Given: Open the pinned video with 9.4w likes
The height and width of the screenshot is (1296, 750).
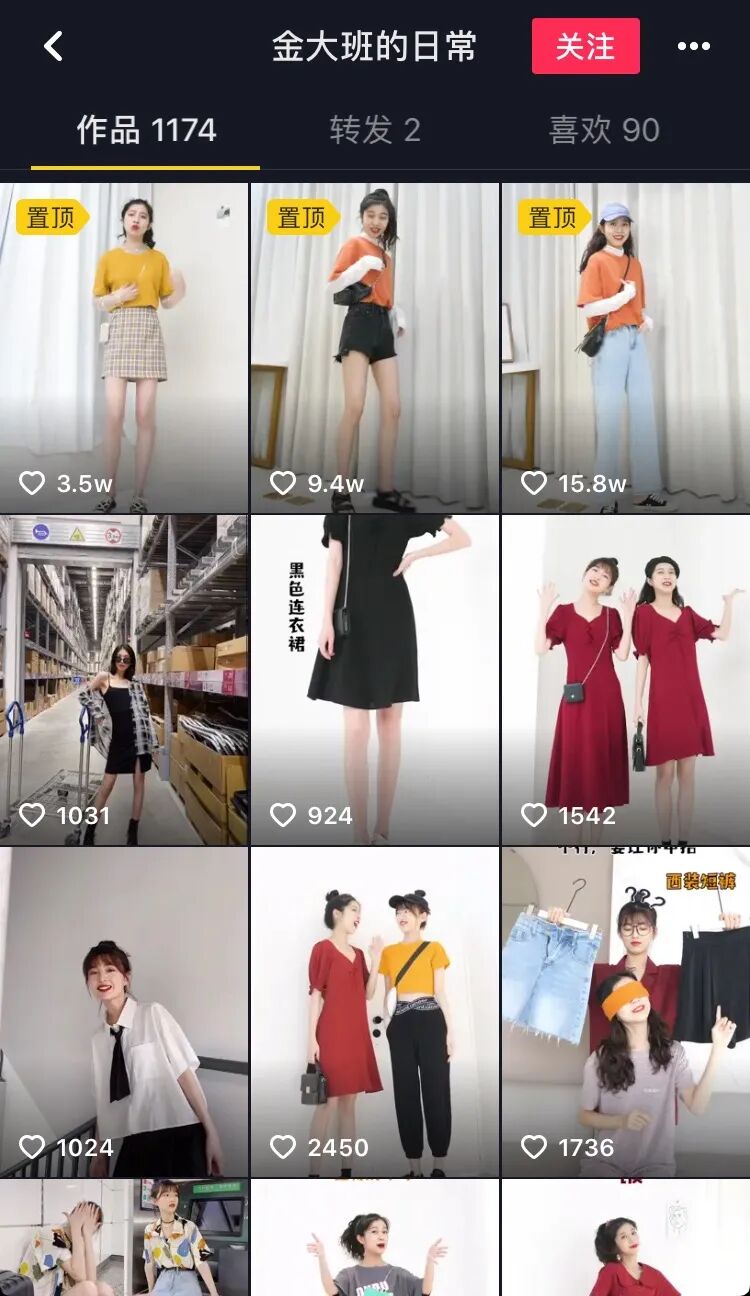Looking at the screenshot, I should click(x=375, y=348).
